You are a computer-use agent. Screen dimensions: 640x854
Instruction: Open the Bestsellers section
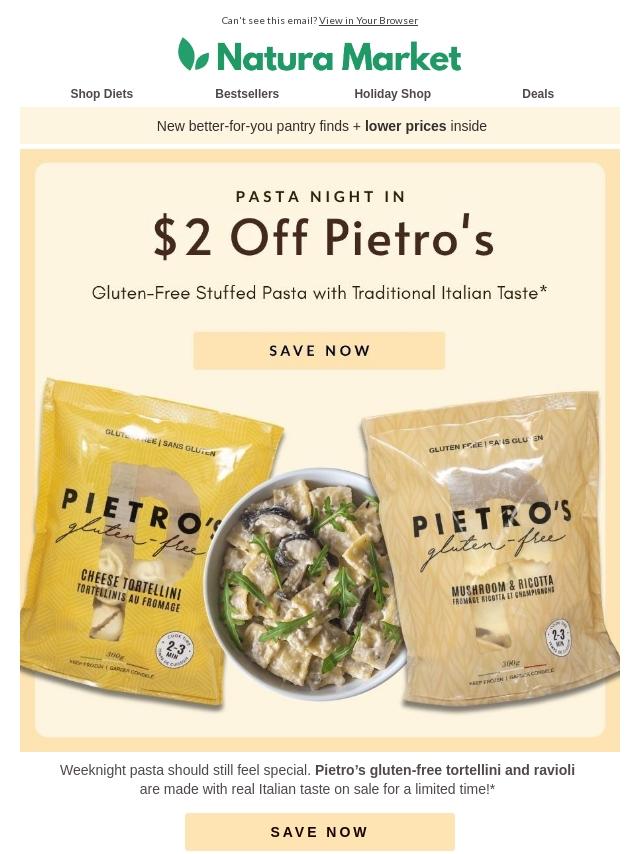[247, 94]
